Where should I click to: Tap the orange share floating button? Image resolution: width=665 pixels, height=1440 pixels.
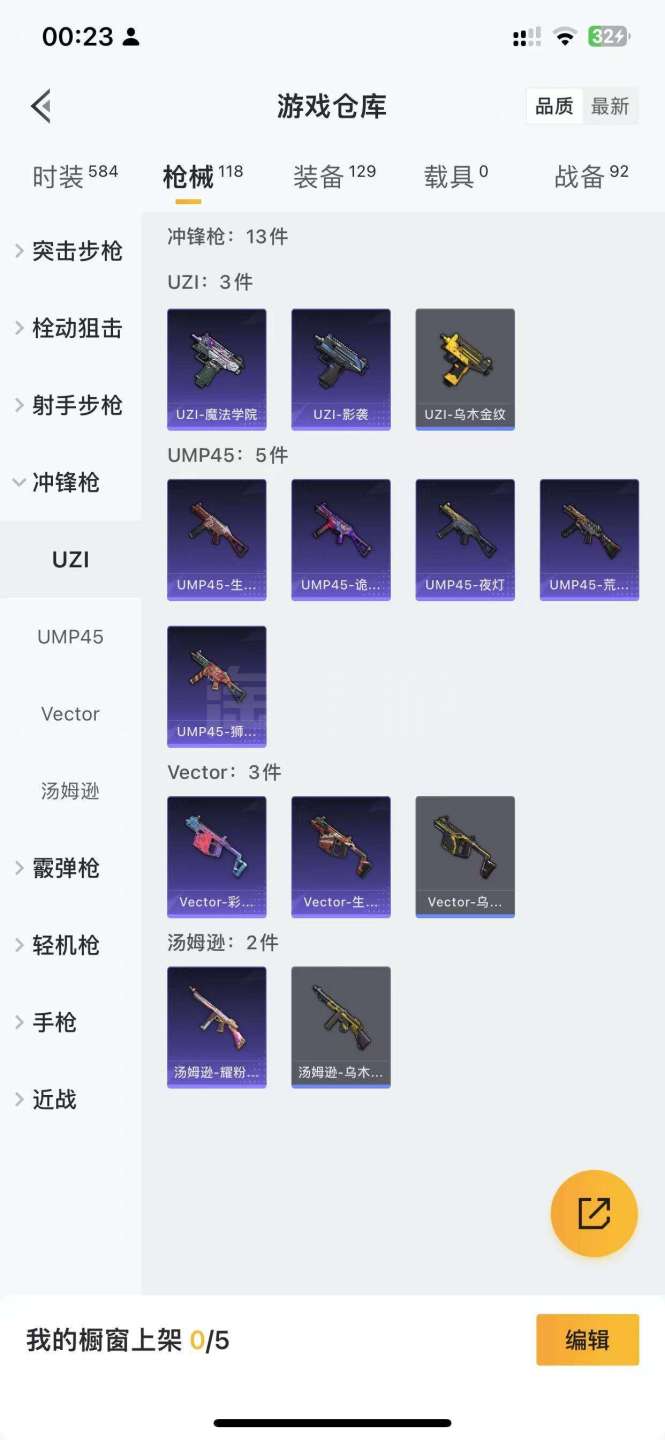click(x=594, y=1213)
